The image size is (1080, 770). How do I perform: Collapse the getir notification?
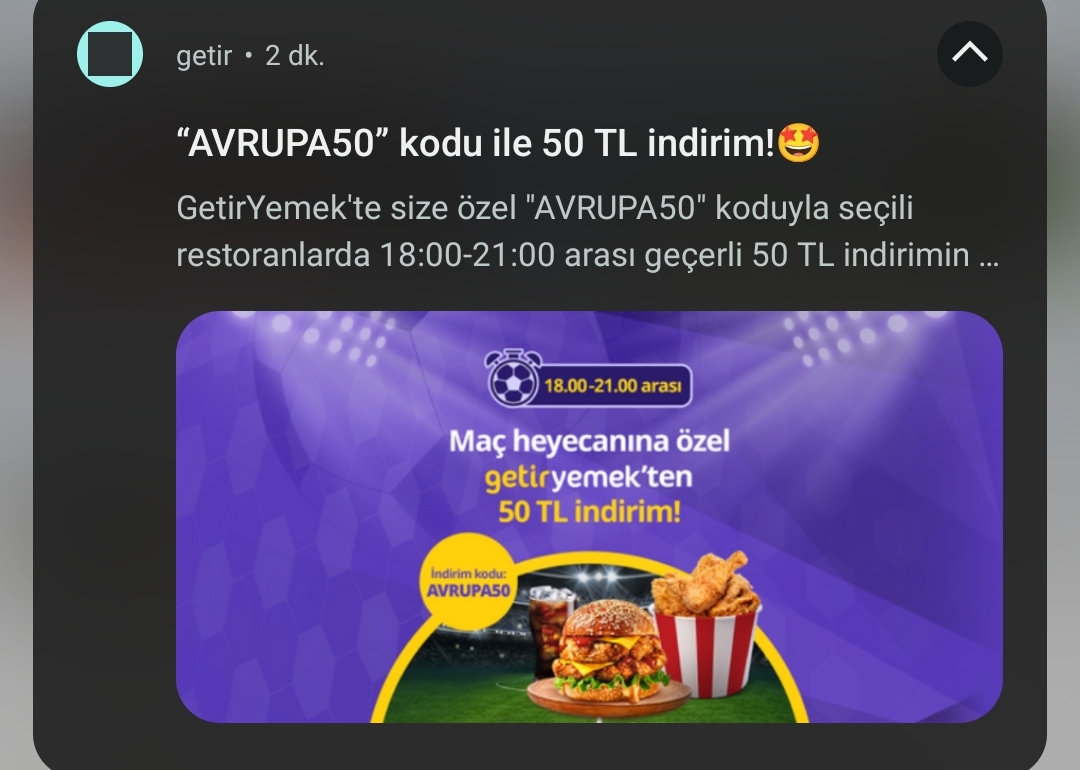point(969,54)
